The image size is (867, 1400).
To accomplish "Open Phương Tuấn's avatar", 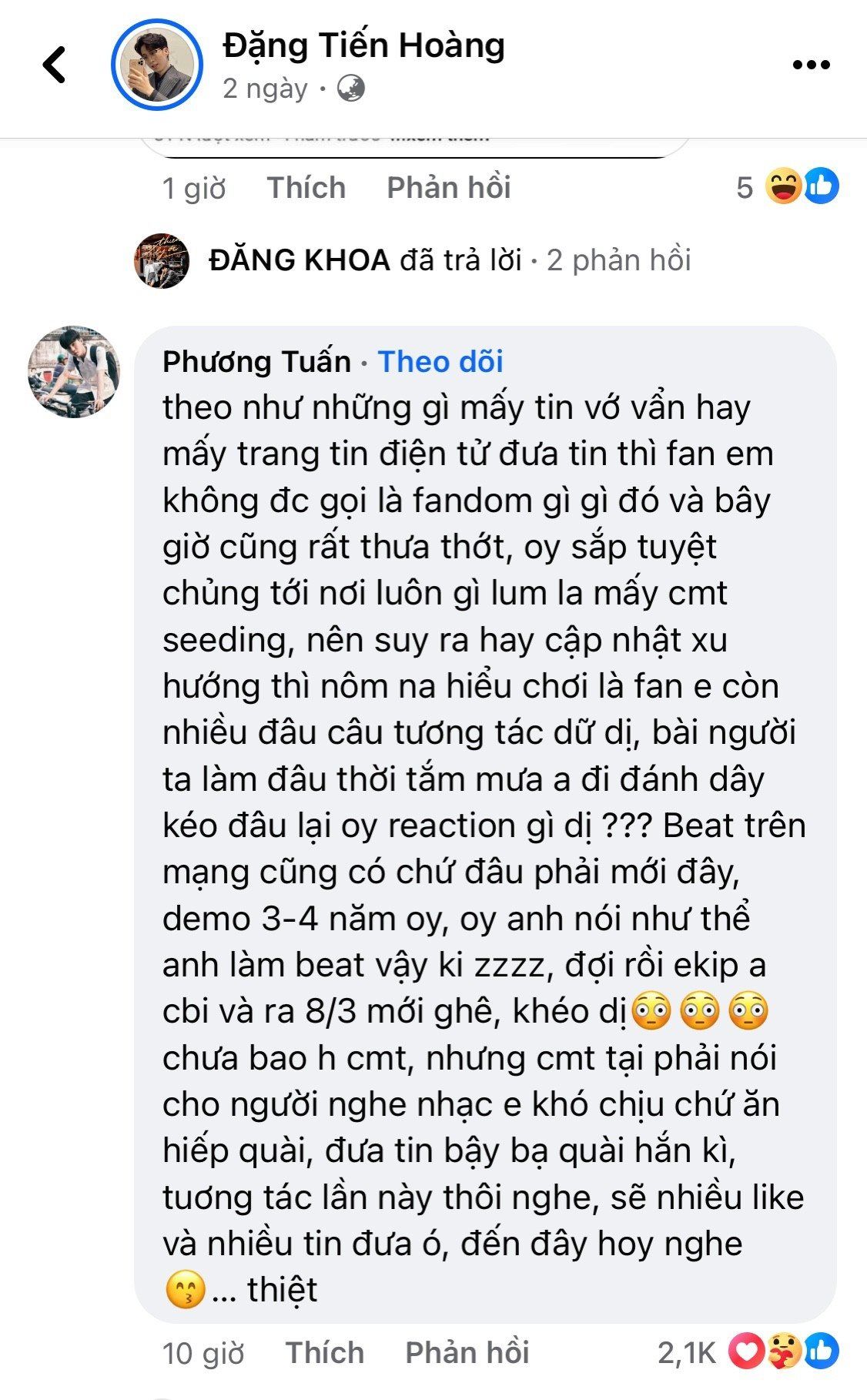I will coord(74,371).
